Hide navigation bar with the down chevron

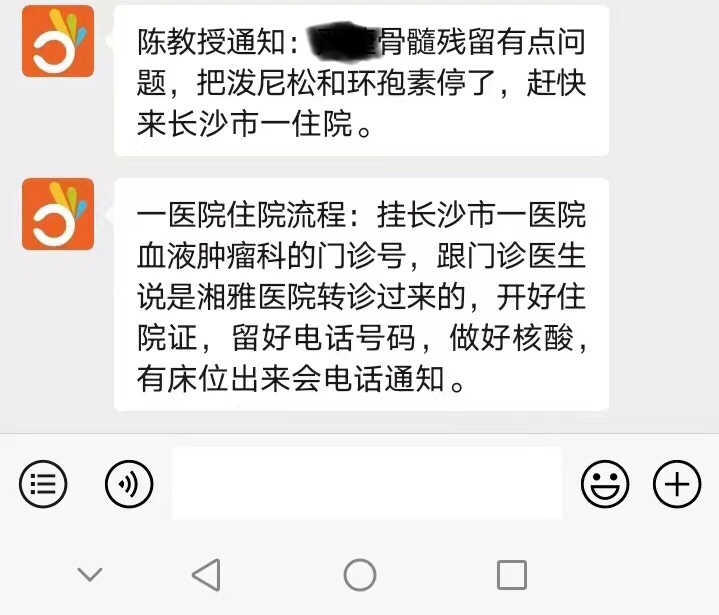pos(90,575)
